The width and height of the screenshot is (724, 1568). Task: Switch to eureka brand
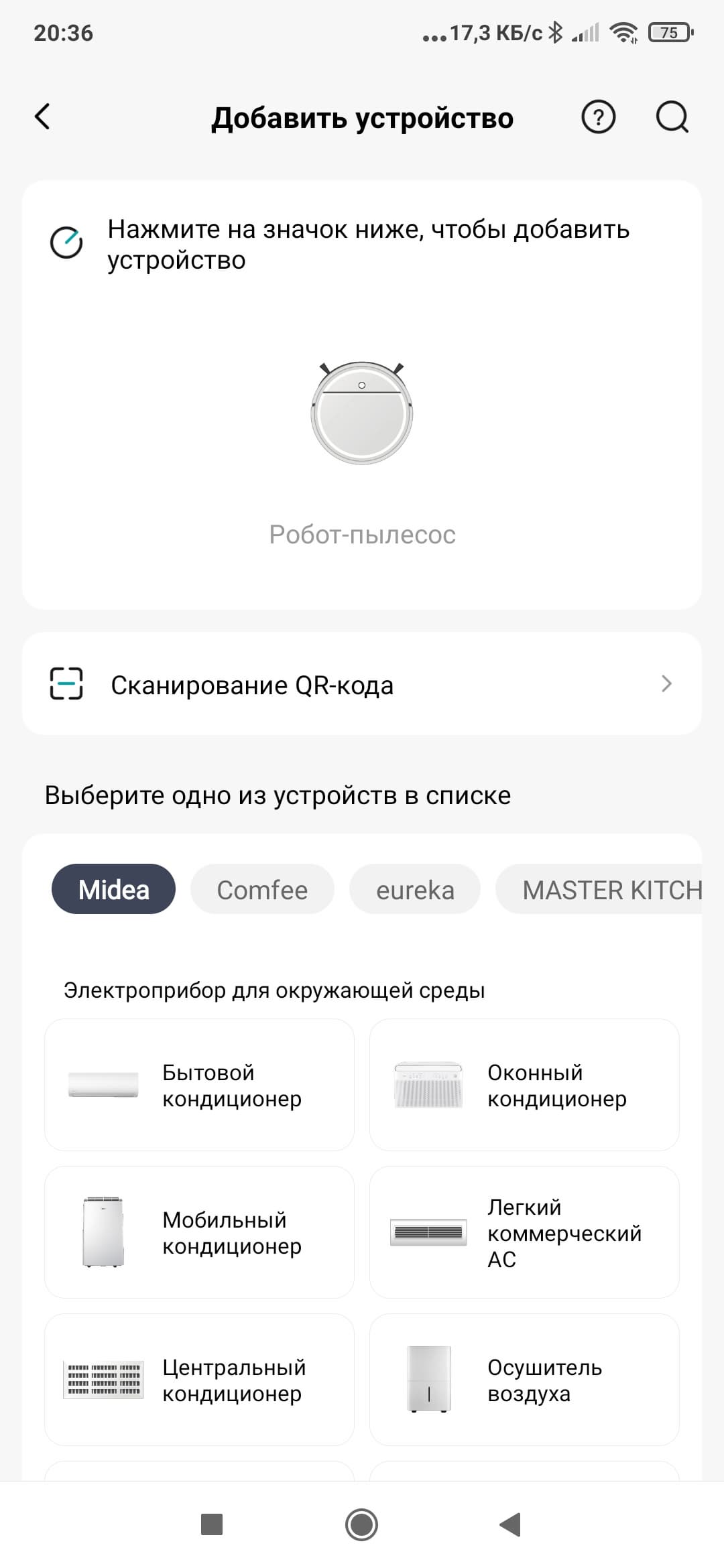pos(415,889)
